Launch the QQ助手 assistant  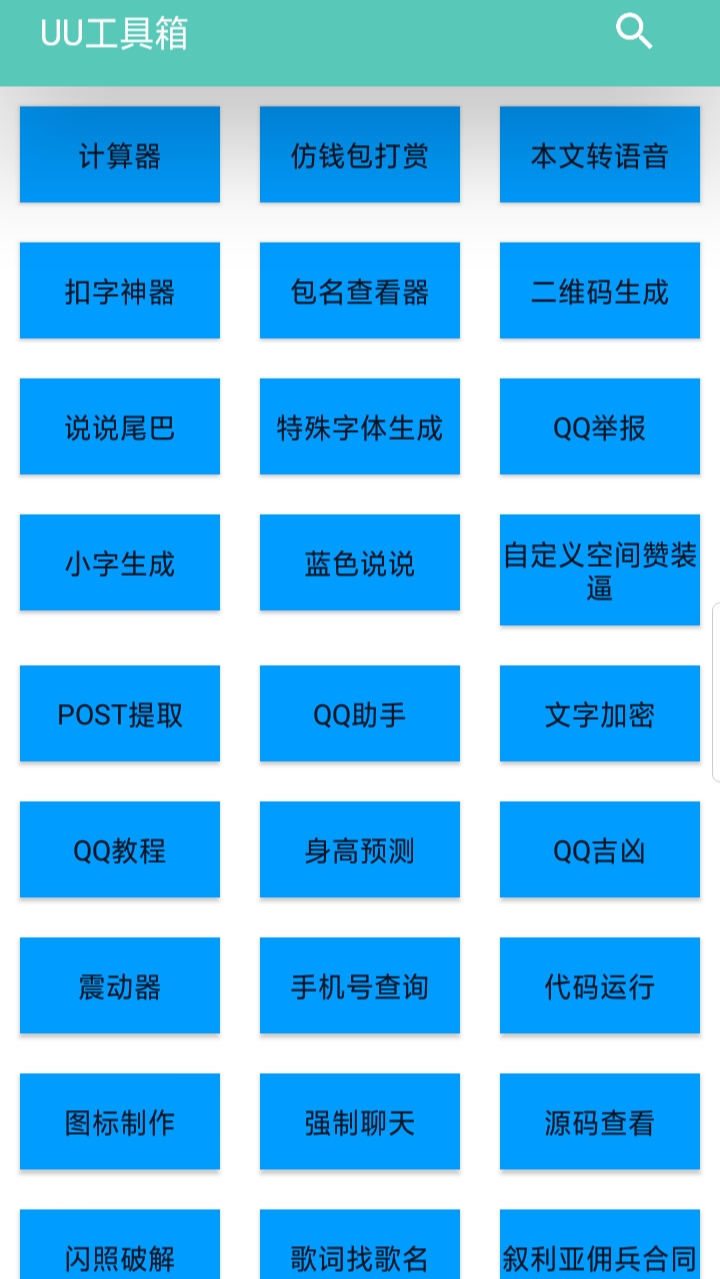point(359,714)
